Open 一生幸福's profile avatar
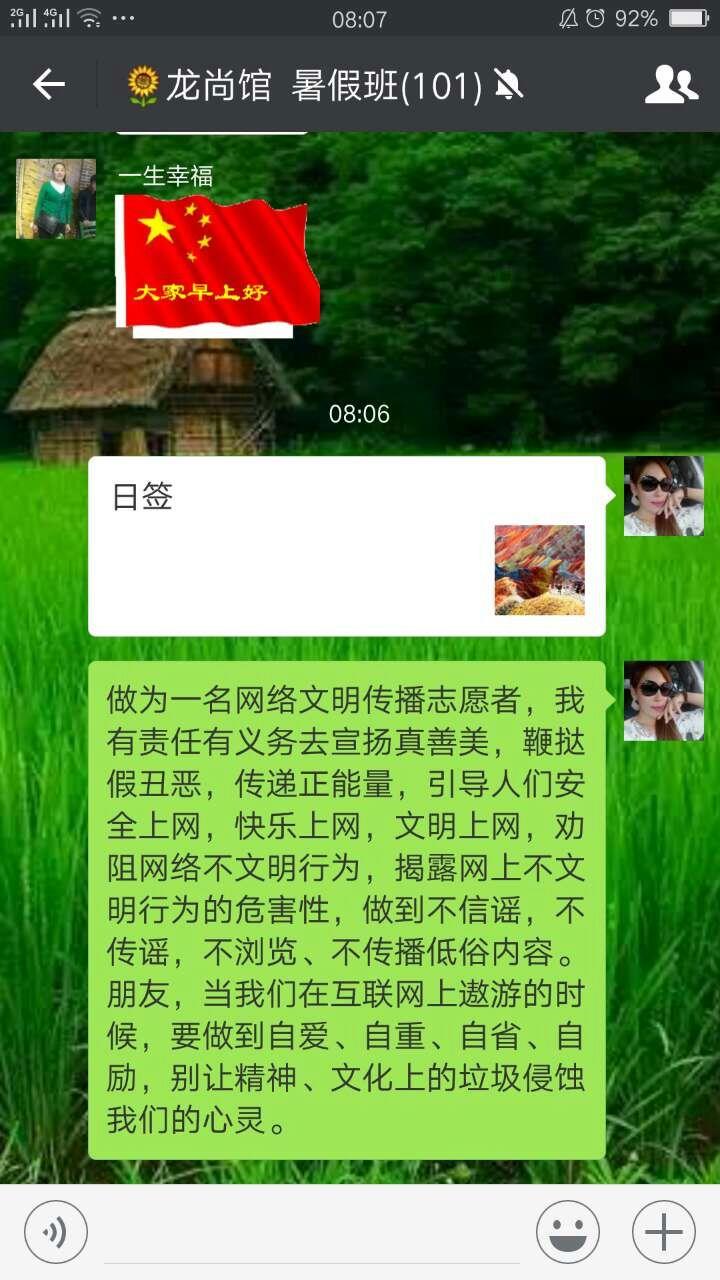Viewport: 720px width, 1280px height. (x=56, y=199)
